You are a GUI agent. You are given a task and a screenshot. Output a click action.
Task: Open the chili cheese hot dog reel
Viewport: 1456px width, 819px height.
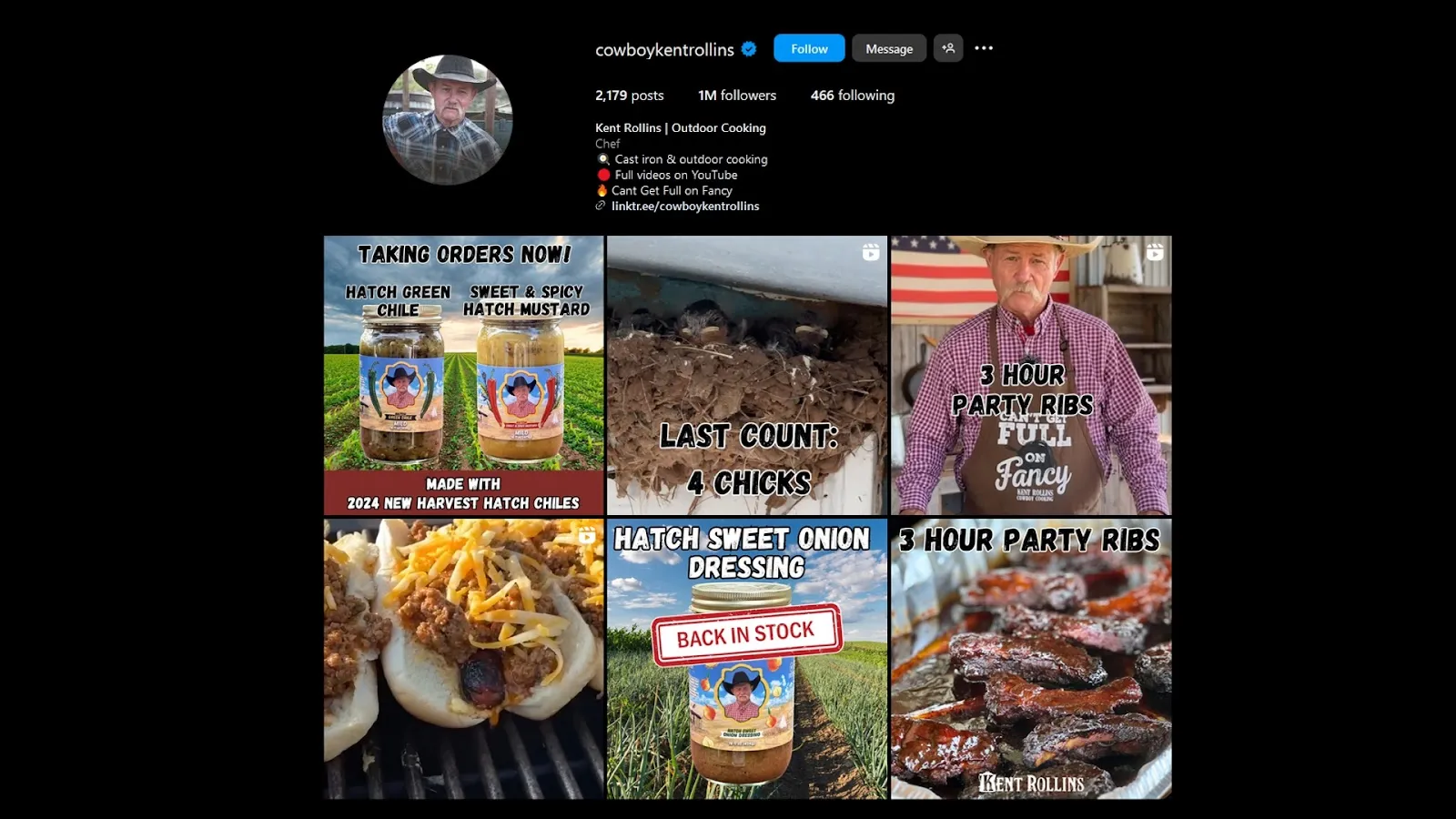463,659
